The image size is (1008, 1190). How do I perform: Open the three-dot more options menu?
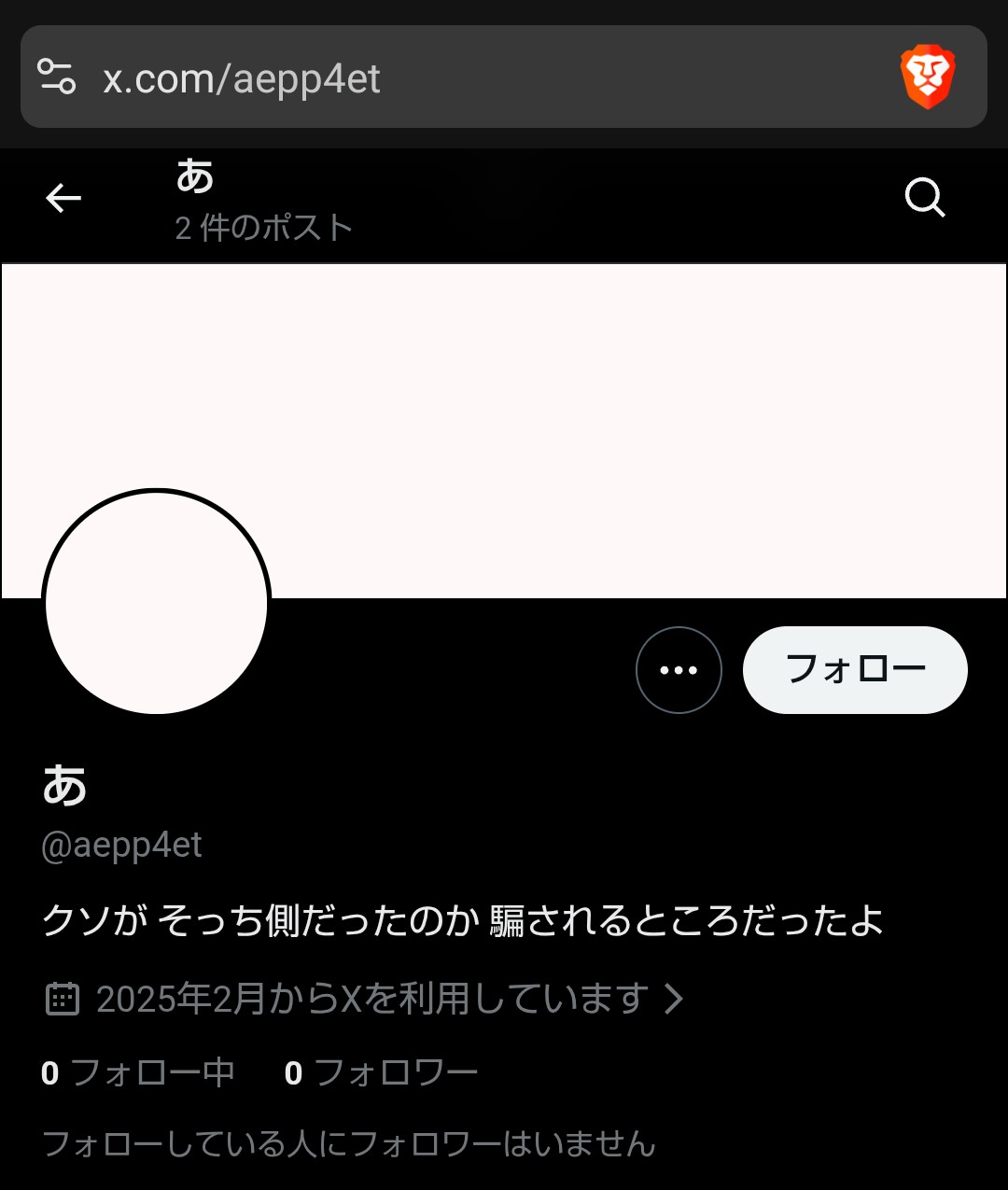(x=679, y=670)
